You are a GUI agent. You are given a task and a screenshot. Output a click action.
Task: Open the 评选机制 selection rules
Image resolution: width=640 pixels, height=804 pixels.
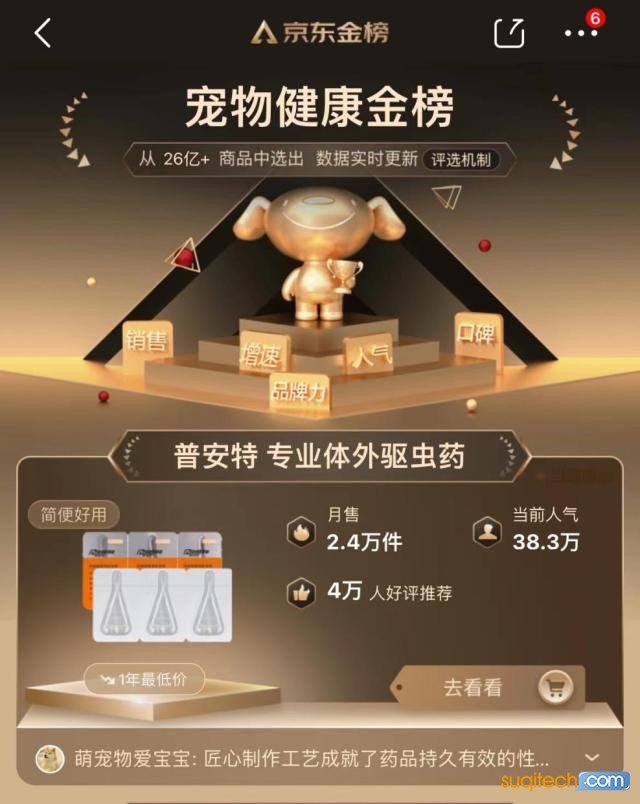[462, 159]
